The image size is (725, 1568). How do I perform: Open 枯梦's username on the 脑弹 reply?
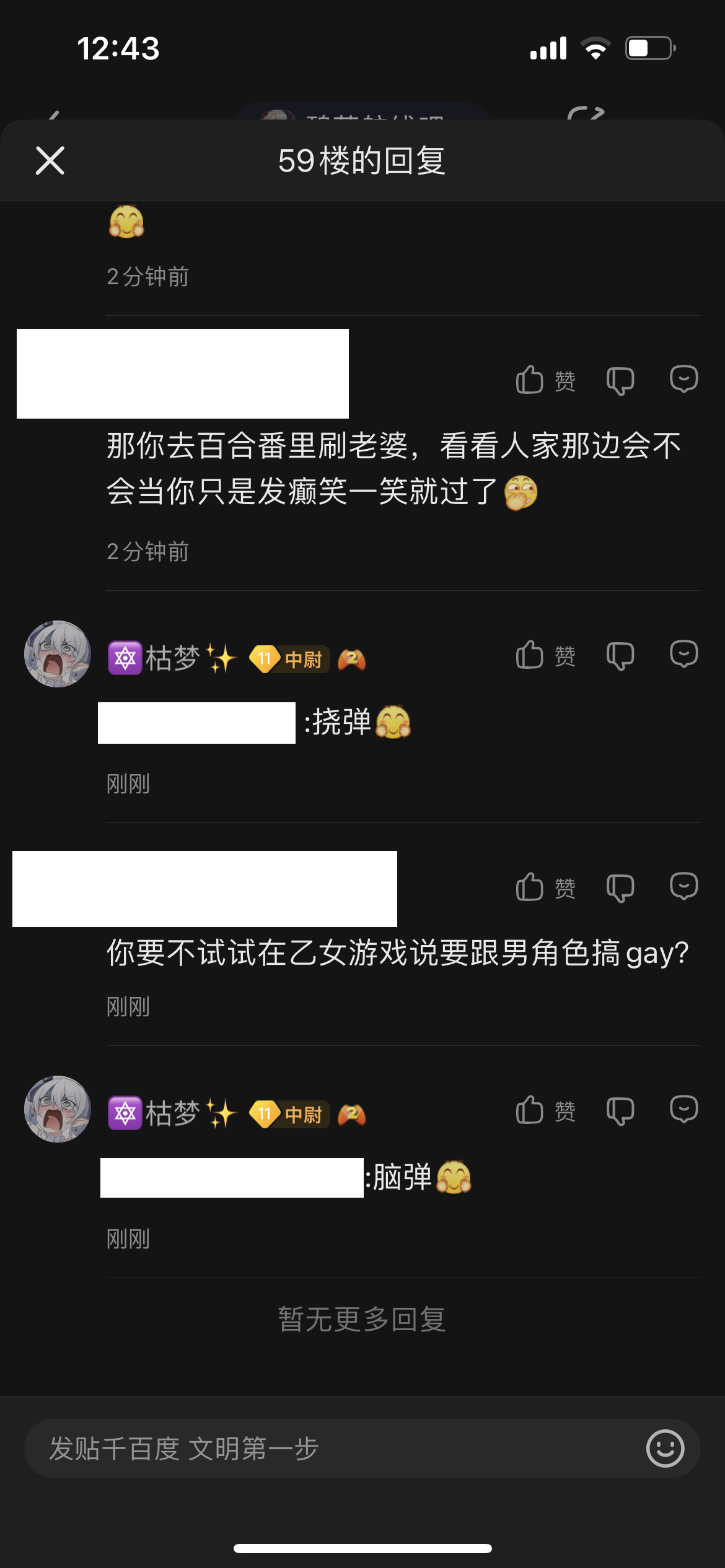tap(172, 1114)
